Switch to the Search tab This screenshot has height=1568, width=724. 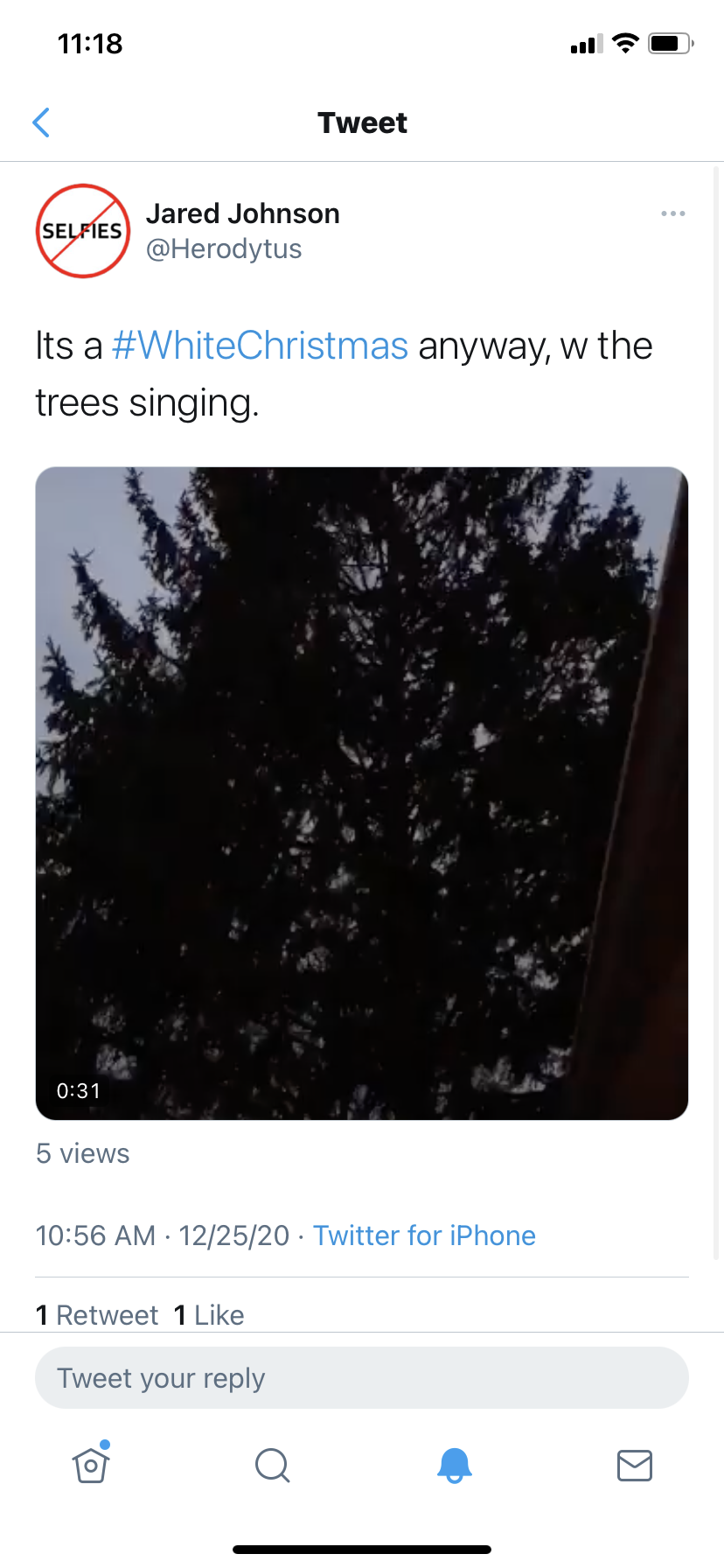point(272,1465)
